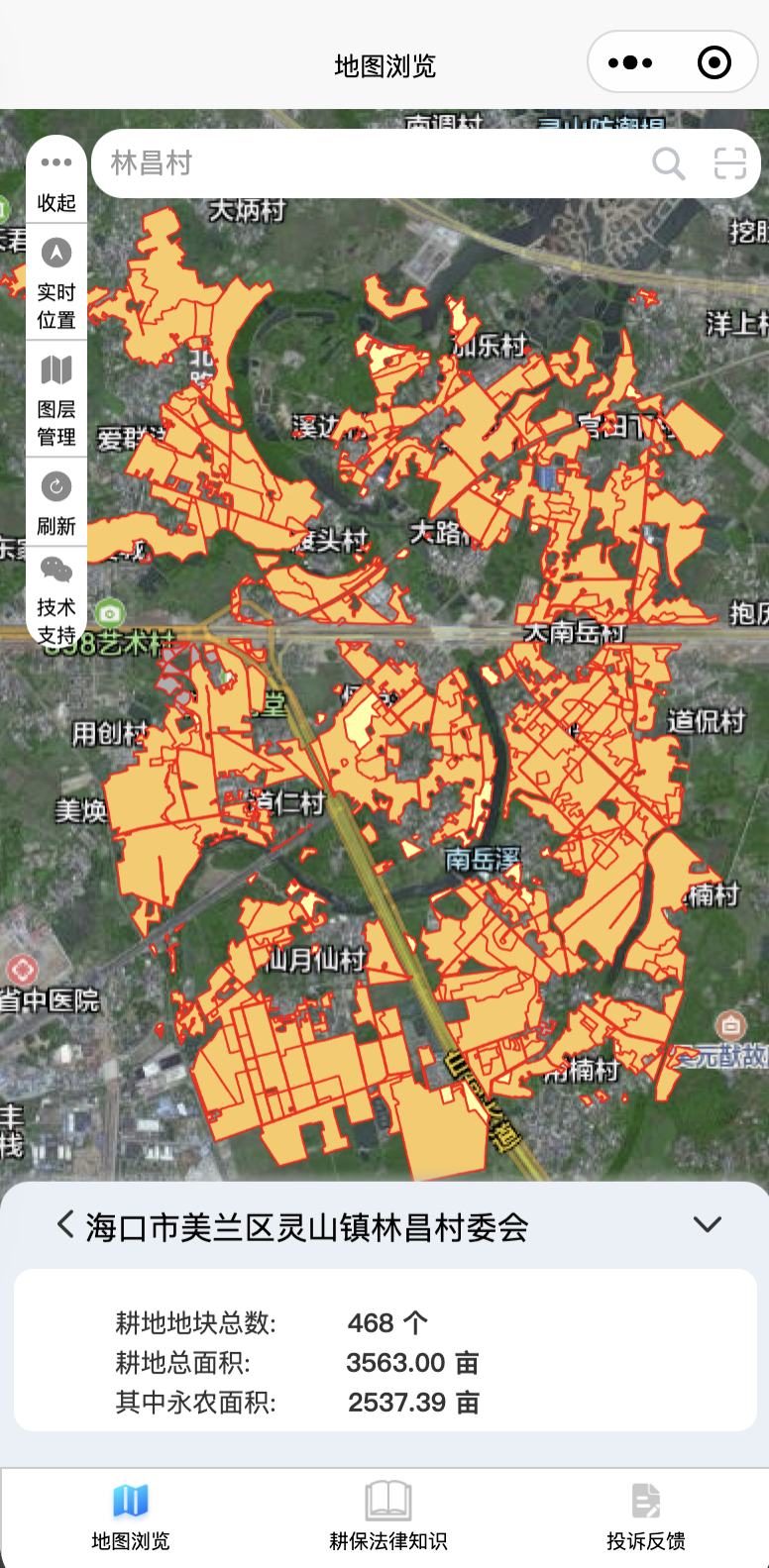This screenshot has height=1568, width=769.
Task: Collapse the farmland info panel chevron
Action: coord(707,1224)
